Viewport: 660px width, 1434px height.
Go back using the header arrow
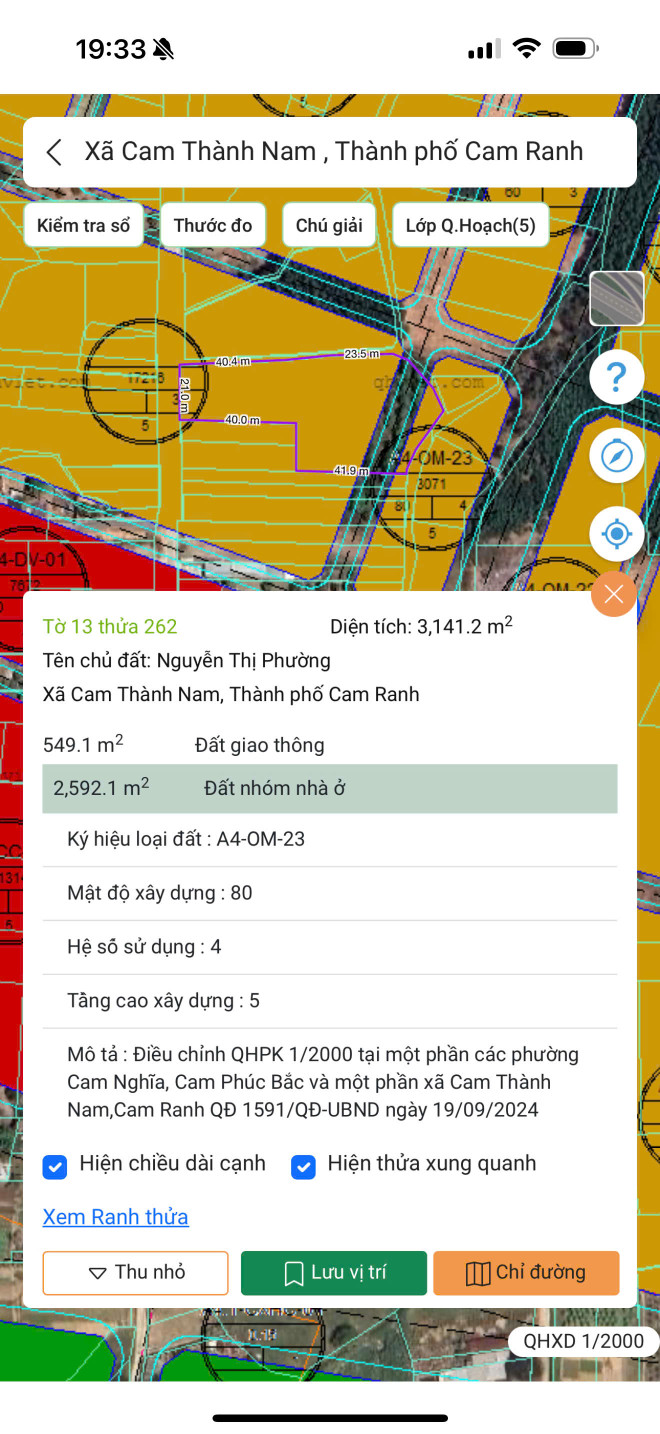[x=55, y=152]
